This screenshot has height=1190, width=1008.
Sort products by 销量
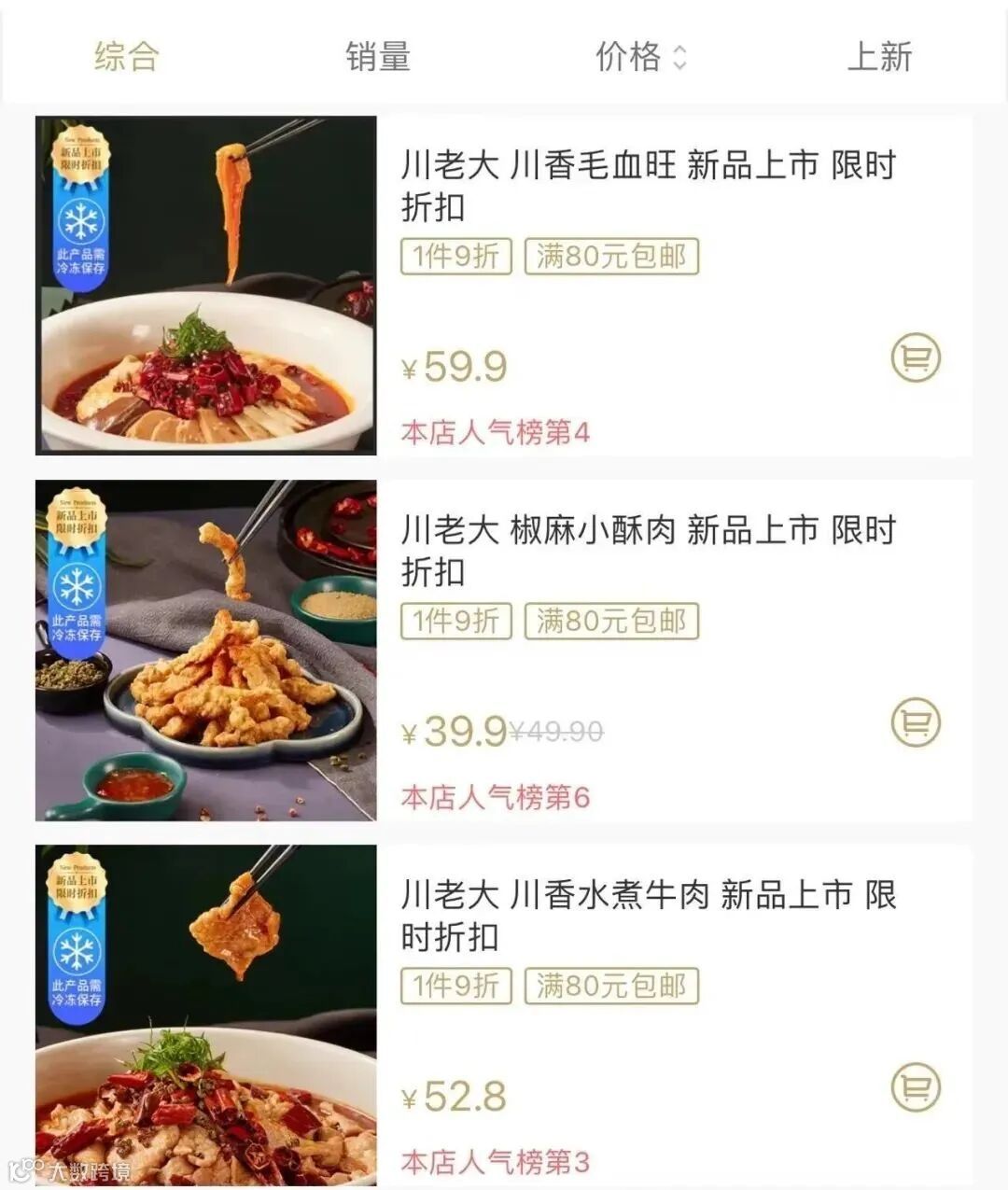pos(378,56)
